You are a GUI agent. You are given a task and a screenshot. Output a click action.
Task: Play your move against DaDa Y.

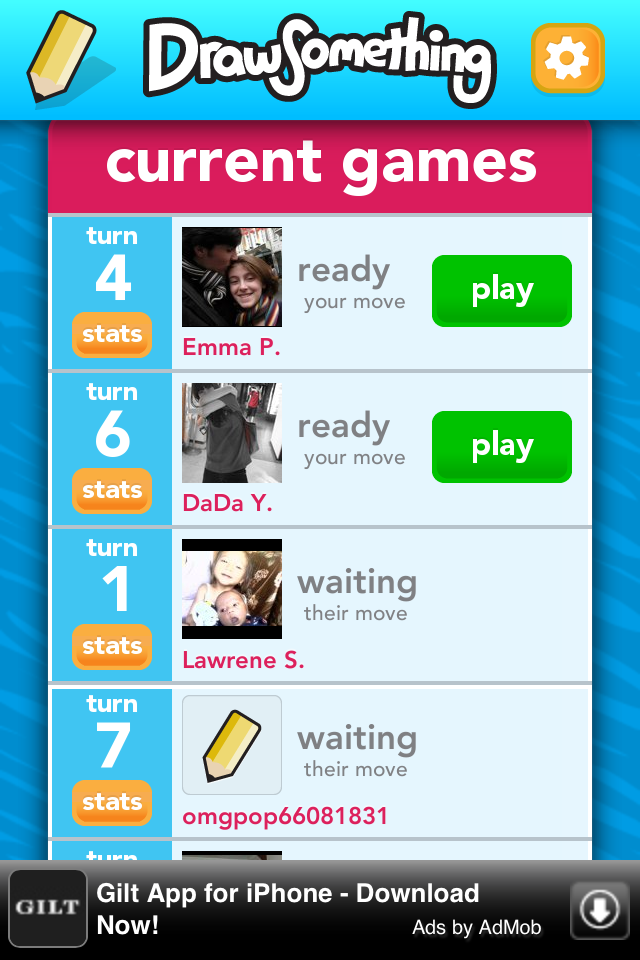pos(501,447)
